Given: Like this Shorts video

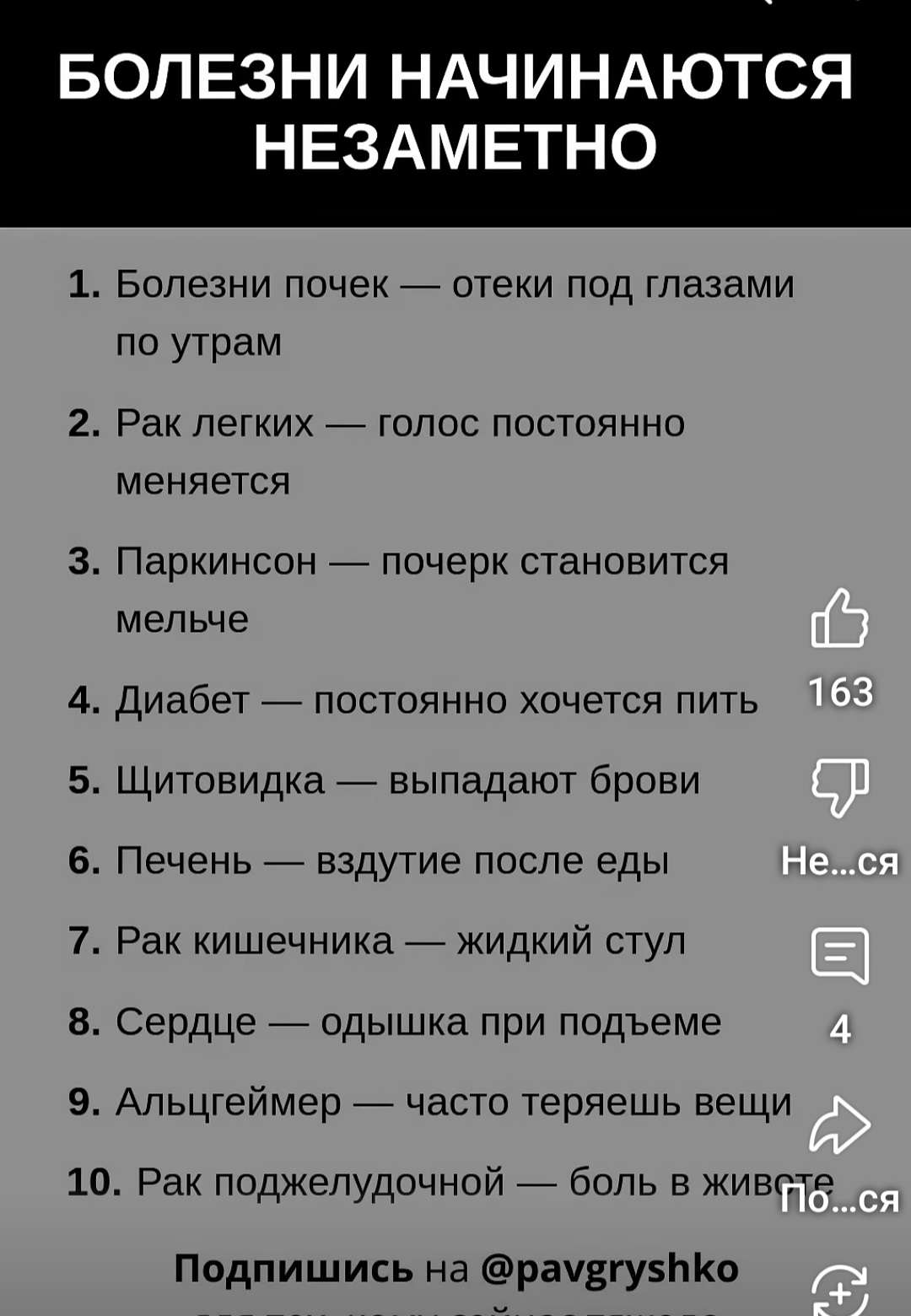Looking at the screenshot, I should pyautogui.click(x=839, y=619).
